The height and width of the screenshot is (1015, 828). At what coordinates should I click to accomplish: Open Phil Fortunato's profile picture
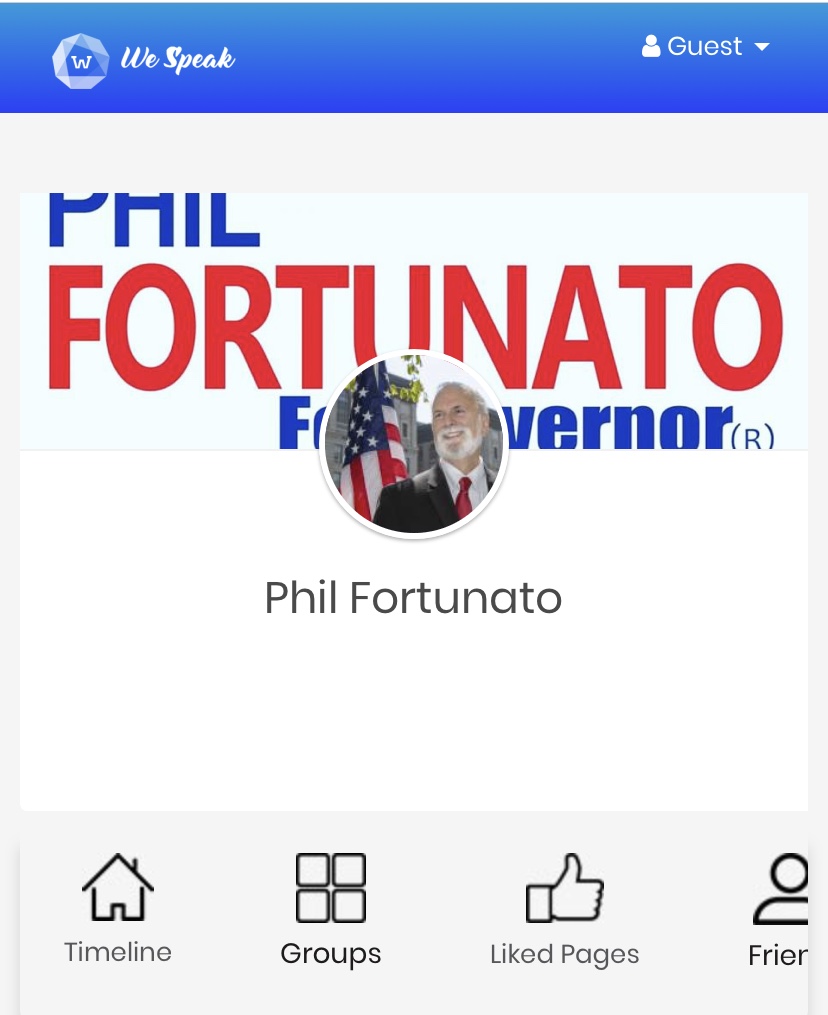(x=414, y=445)
